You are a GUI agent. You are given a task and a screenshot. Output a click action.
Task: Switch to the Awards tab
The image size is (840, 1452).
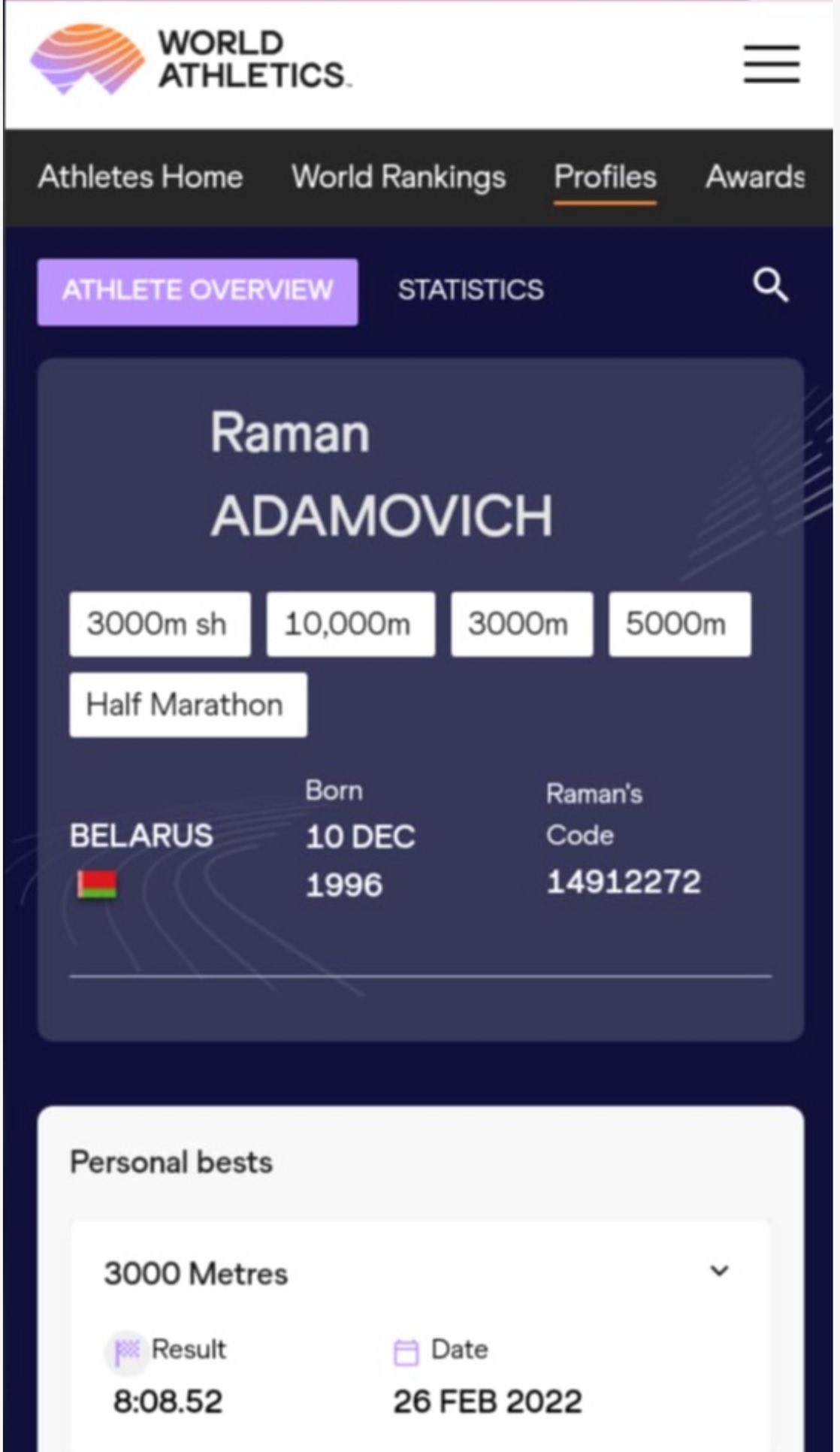(x=755, y=177)
